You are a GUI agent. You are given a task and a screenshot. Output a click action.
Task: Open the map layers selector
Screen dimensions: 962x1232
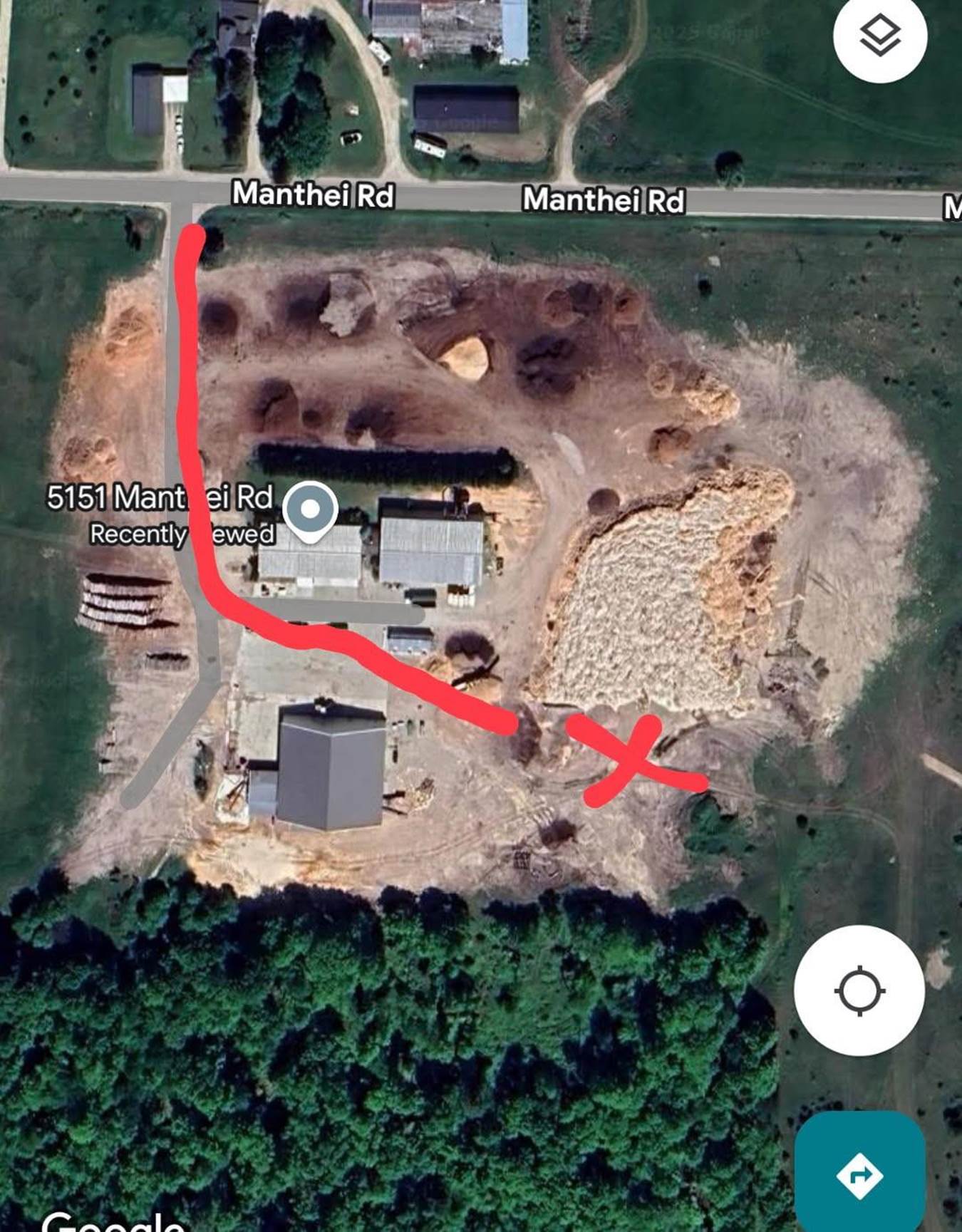click(x=880, y=36)
